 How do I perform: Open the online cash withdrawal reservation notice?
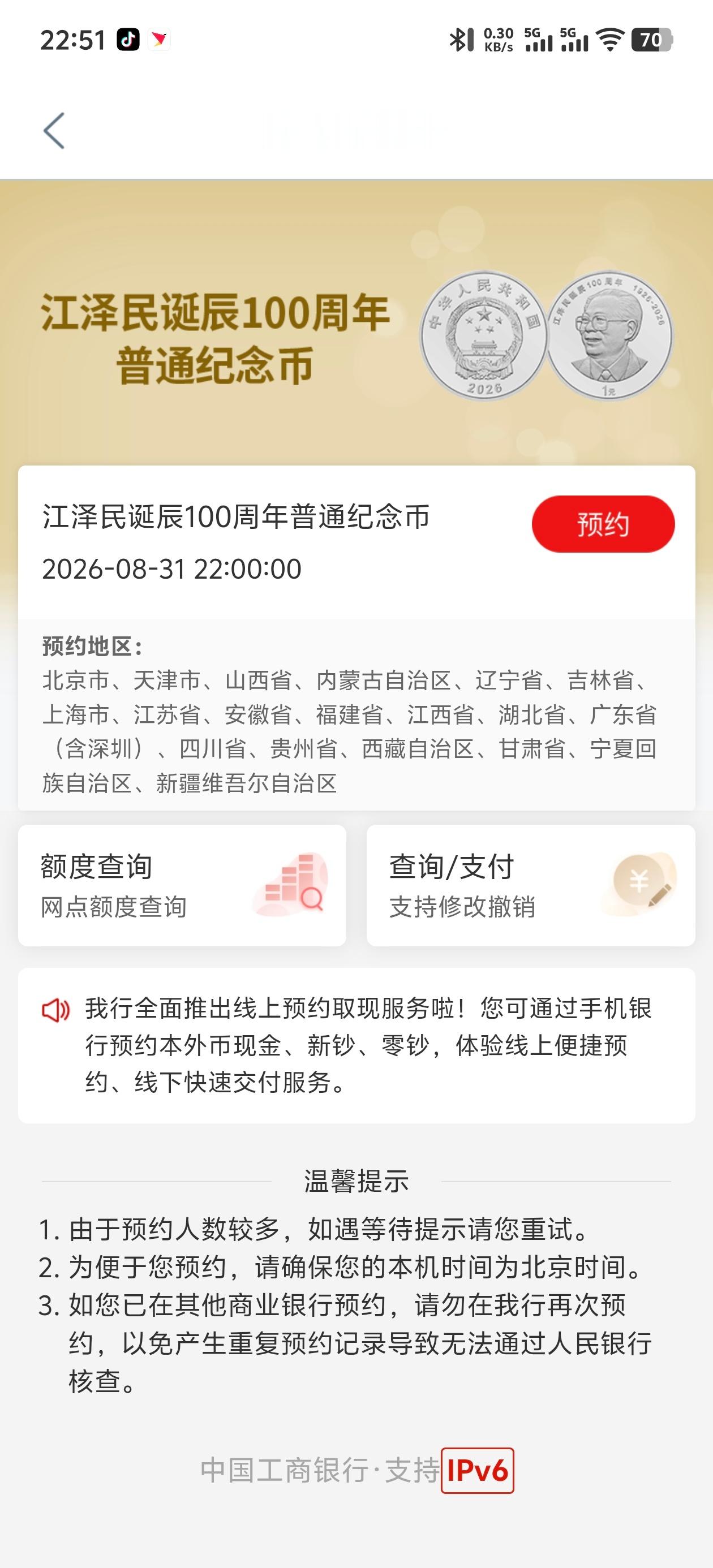click(357, 1045)
